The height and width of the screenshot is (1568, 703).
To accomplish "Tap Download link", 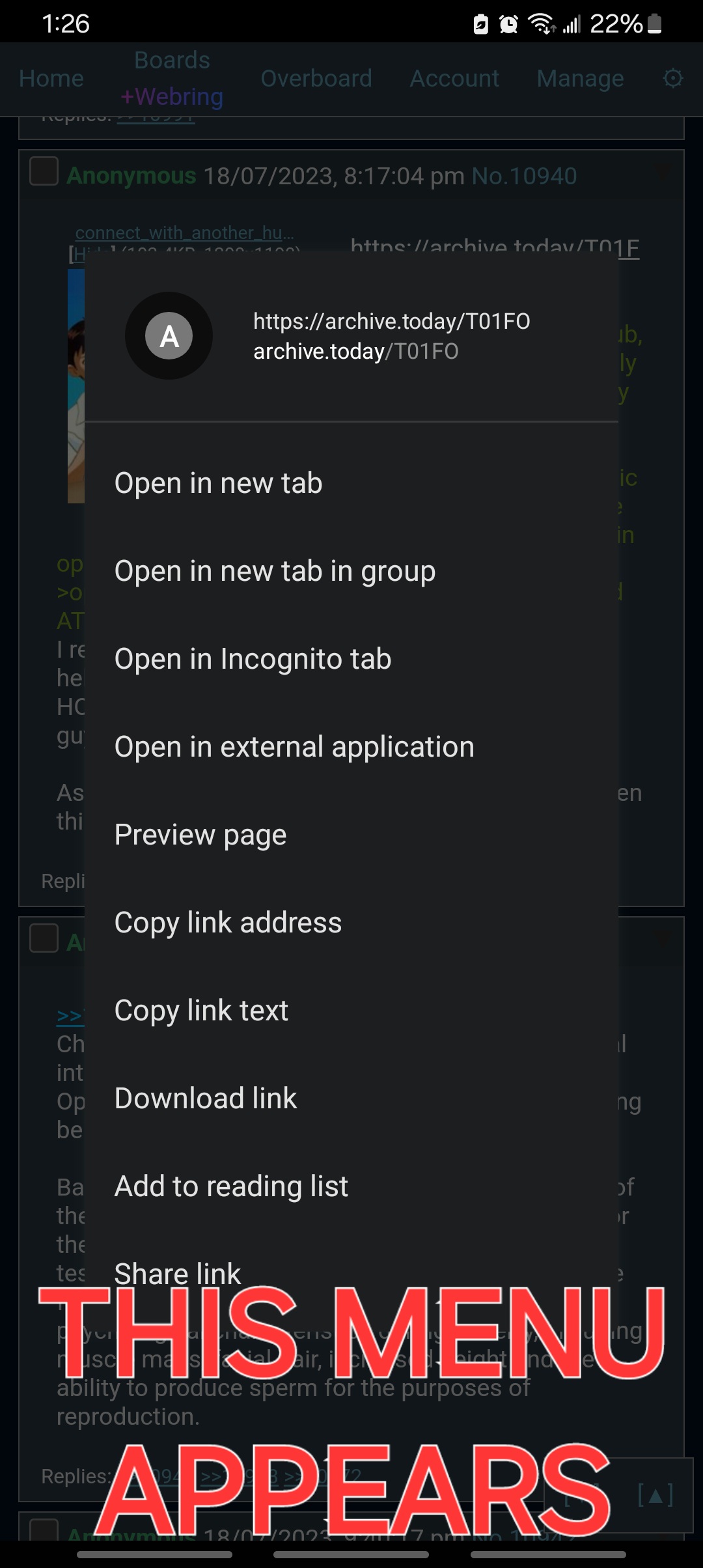I will tap(351, 1099).
